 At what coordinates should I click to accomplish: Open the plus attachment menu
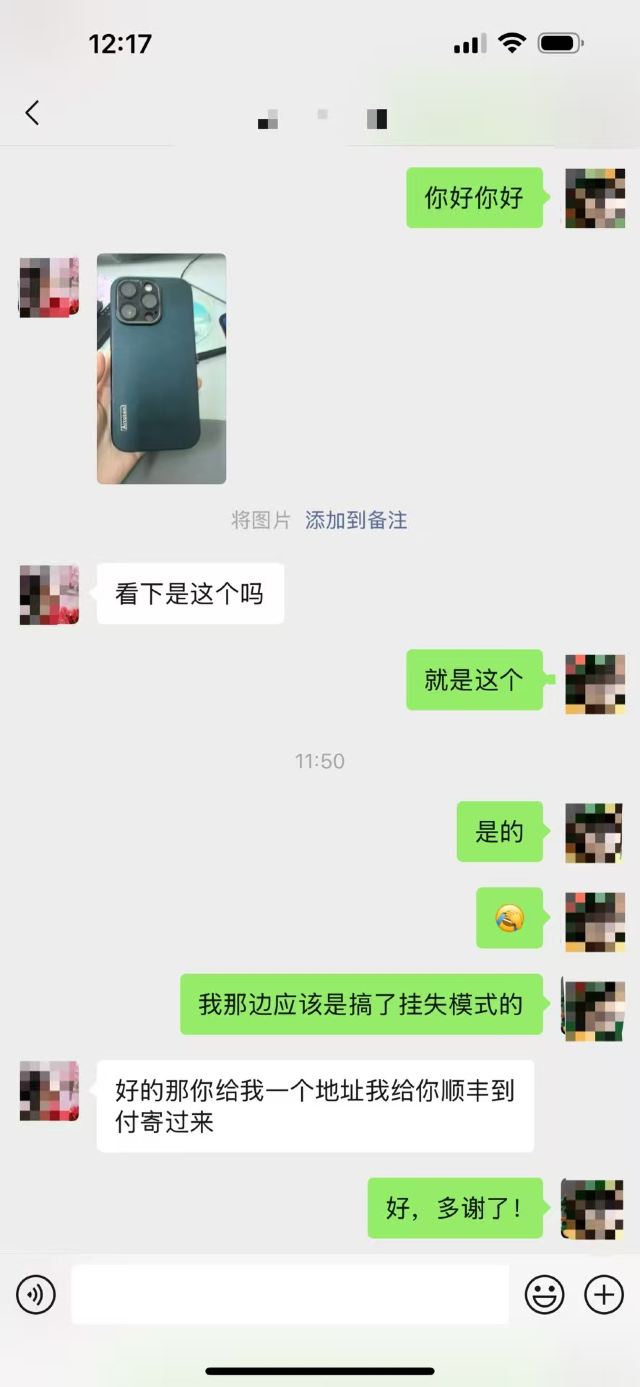[603, 1295]
